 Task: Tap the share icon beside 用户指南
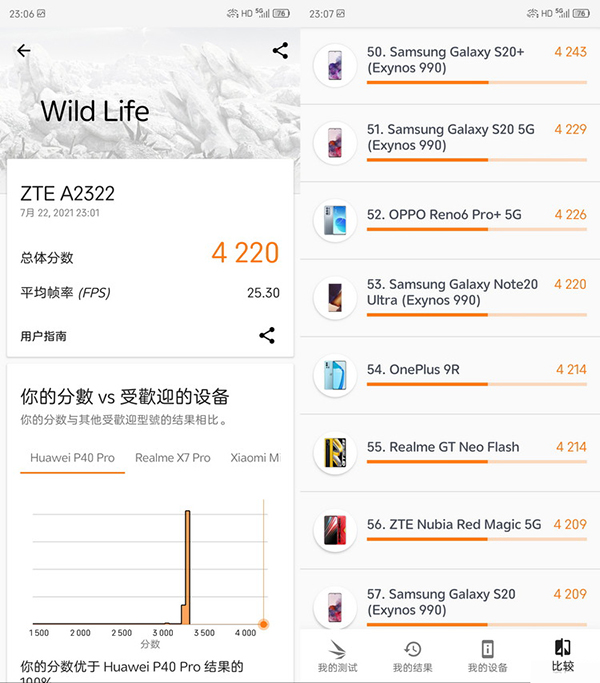[x=267, y=336]
